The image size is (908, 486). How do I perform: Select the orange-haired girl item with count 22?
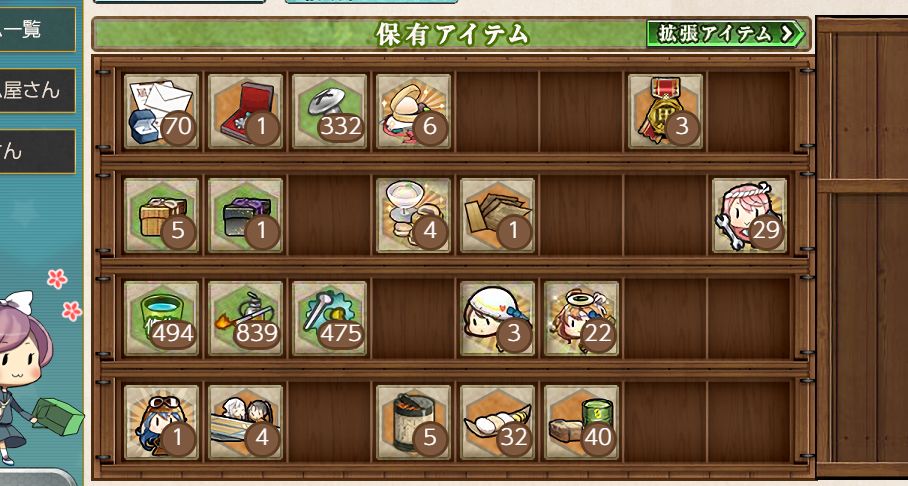582,318
